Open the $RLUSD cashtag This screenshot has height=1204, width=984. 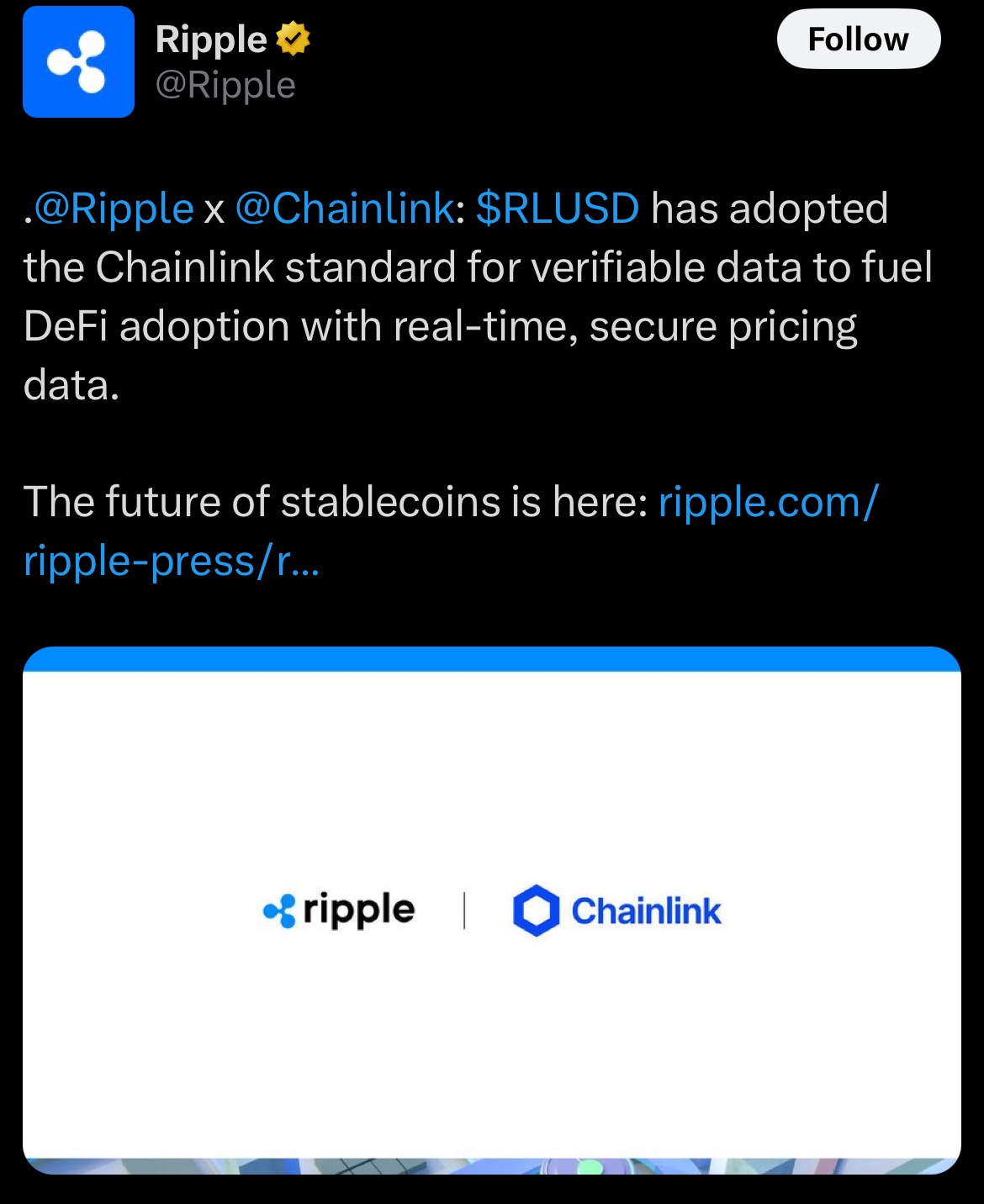[x=557, y=209]
